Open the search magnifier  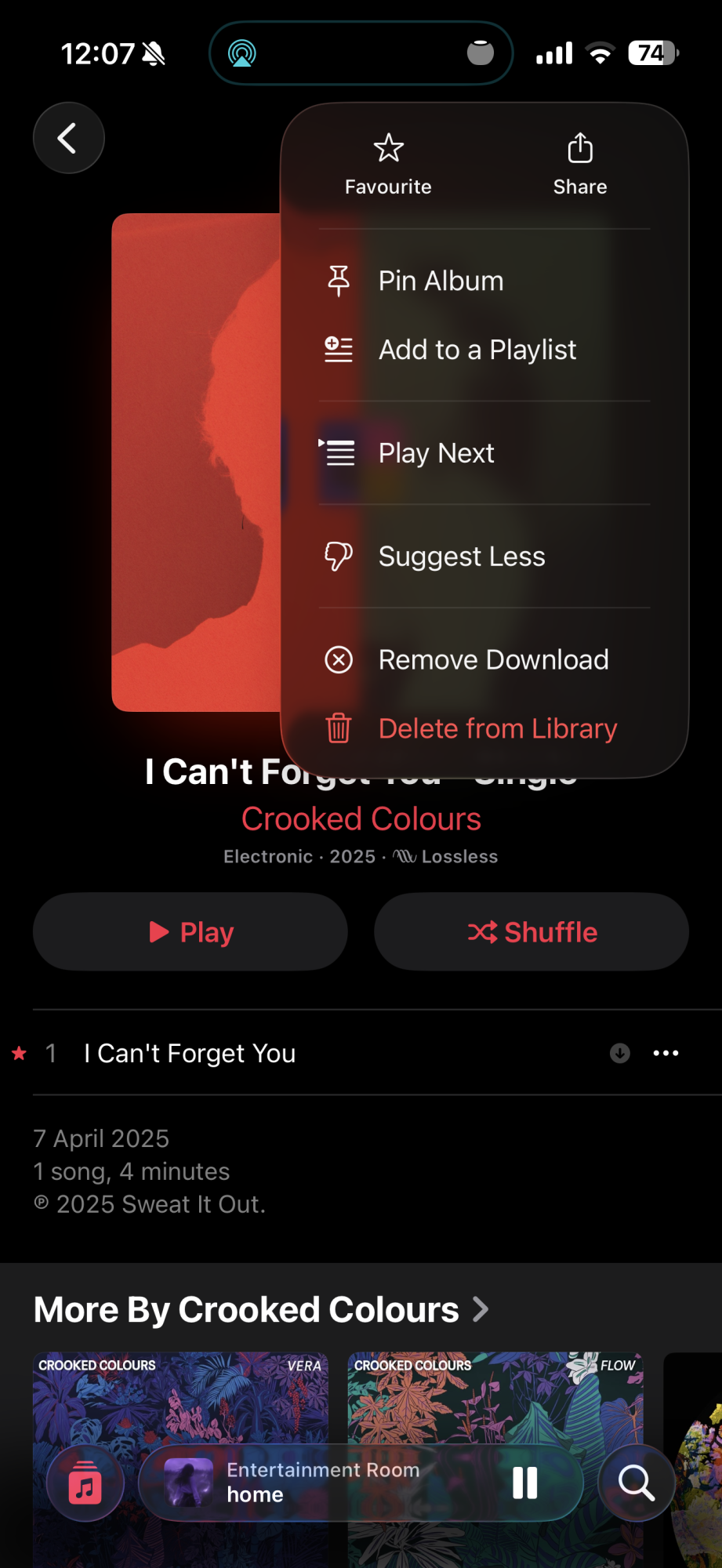coord(636,1483)
